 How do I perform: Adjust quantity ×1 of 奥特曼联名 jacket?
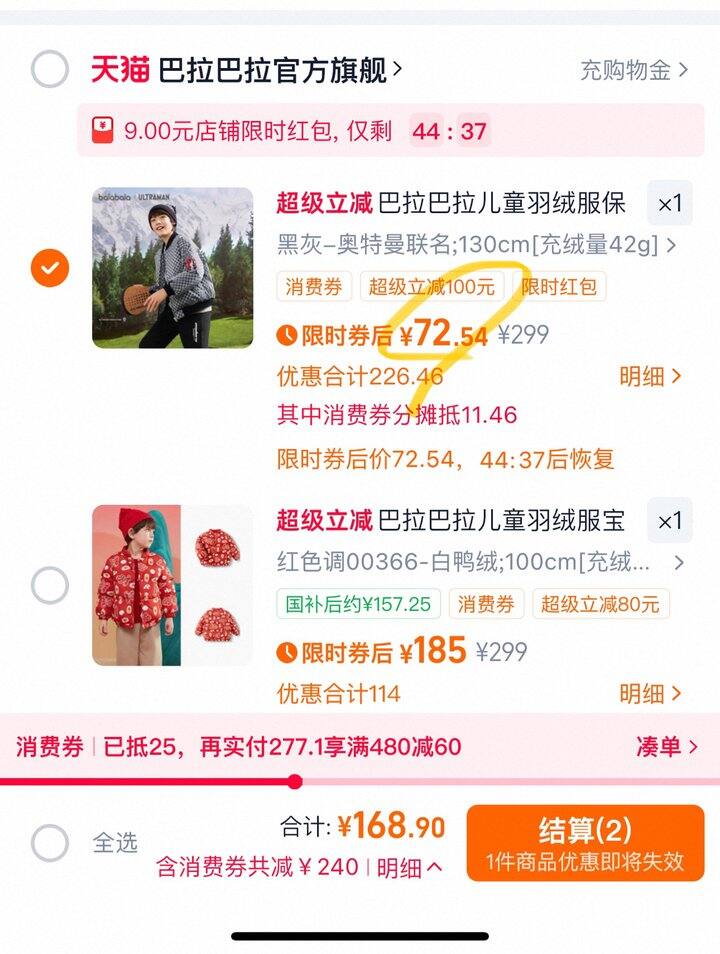669,203
